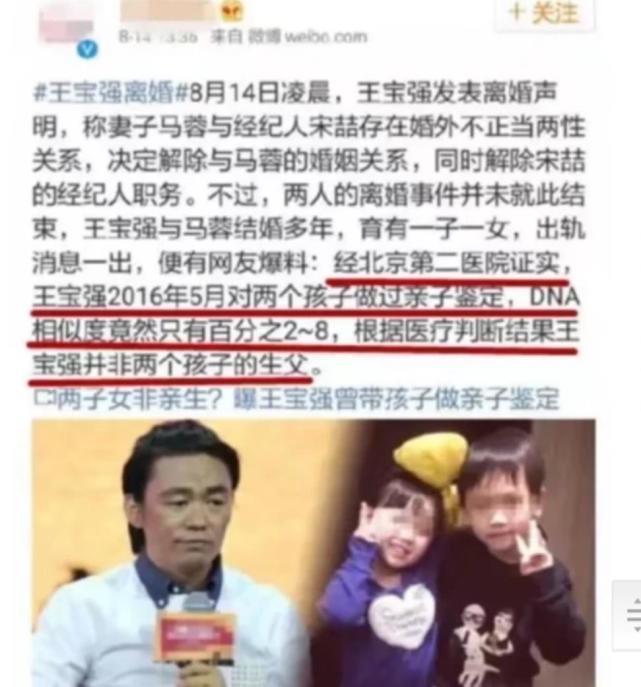The height and width of the screenshot is (687, 641).
Task: Open the #王宝强离婚# hashtag topic
Action: click(x=103, y=96)
